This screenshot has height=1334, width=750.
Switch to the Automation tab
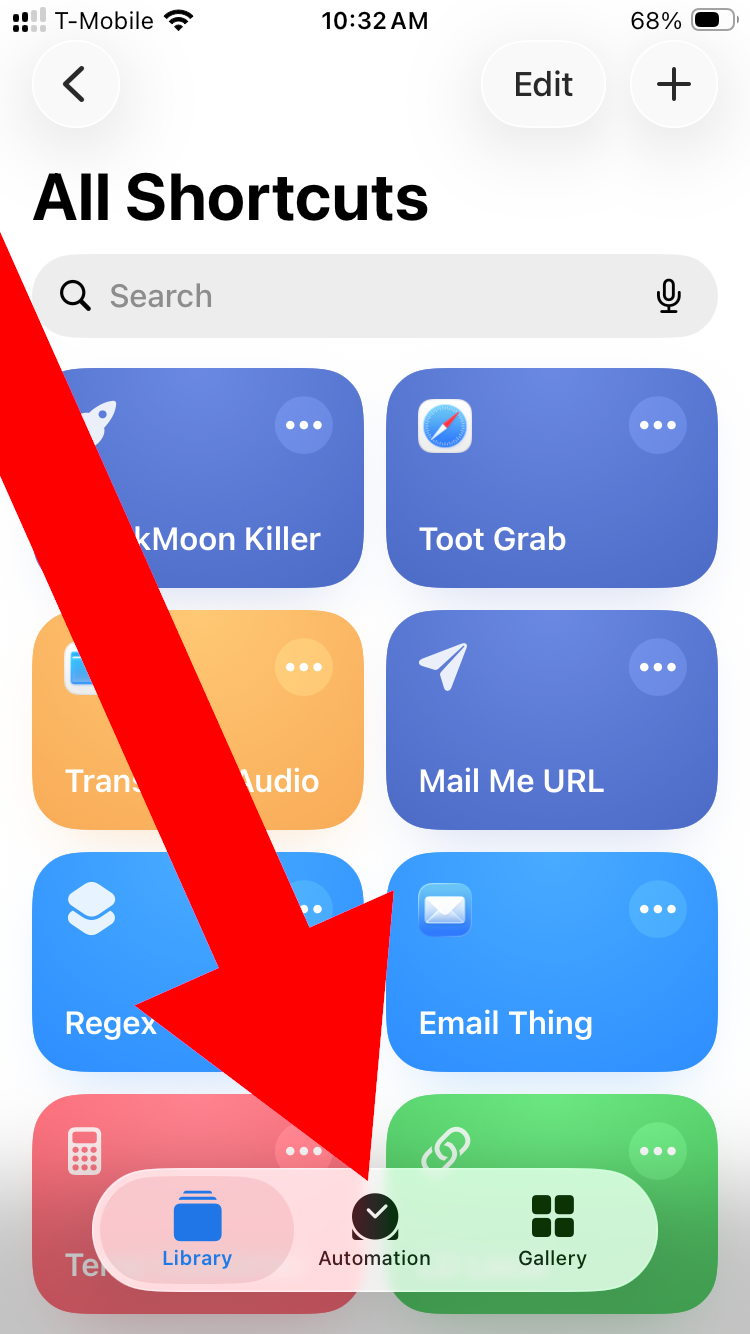coord(374,1230)
